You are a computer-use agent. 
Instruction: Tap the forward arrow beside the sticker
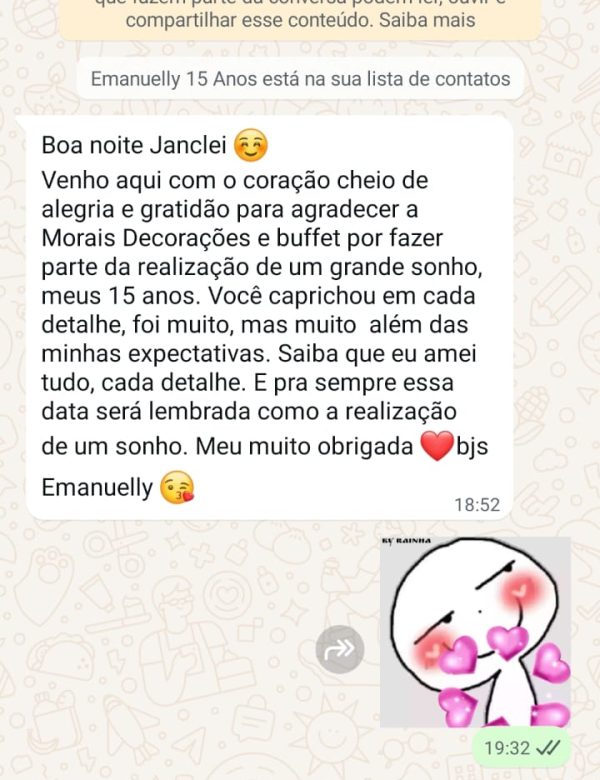click(340, 650)
